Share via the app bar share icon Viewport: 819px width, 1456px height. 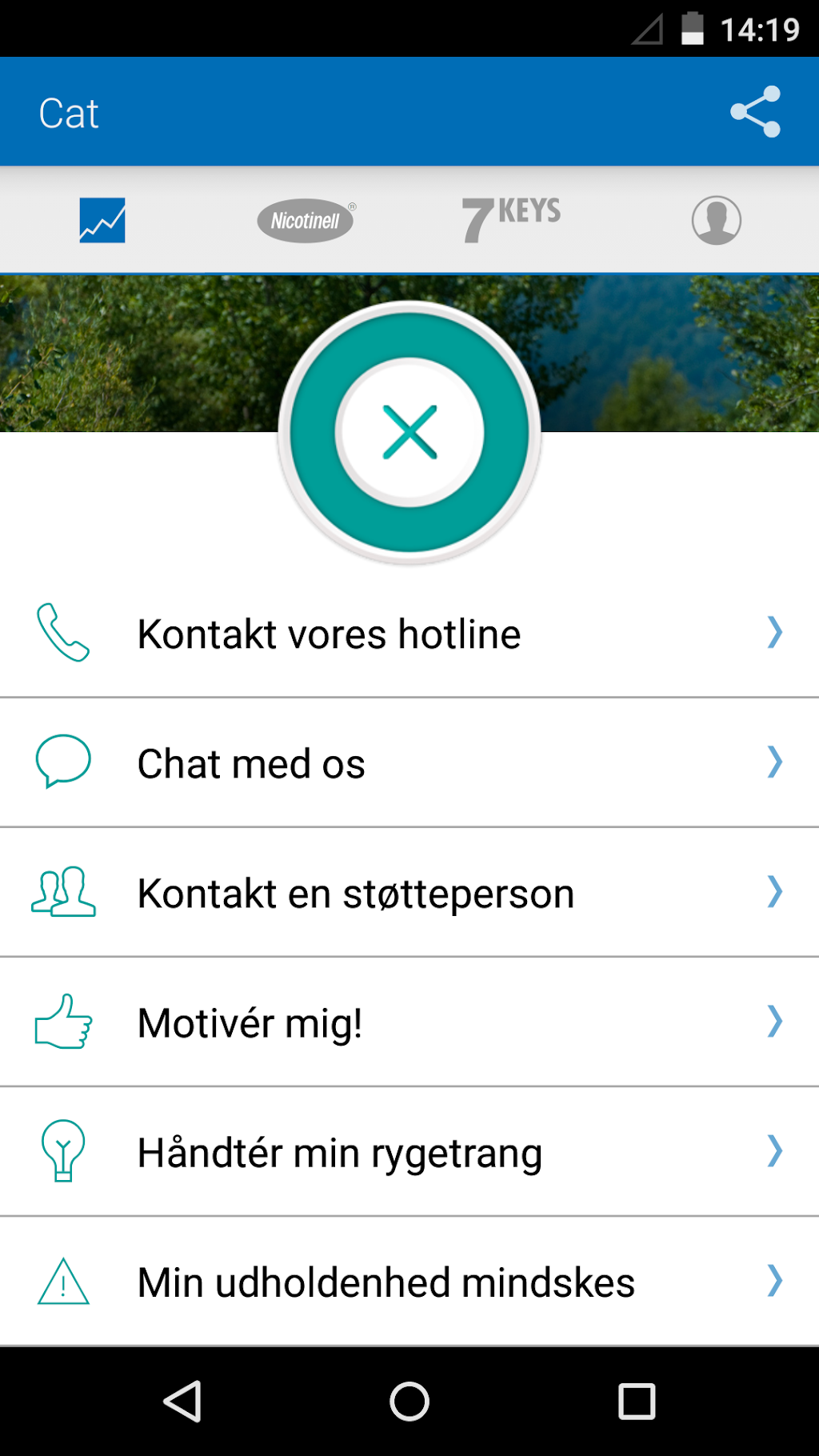pyautogui.click(x=755, y=112)
